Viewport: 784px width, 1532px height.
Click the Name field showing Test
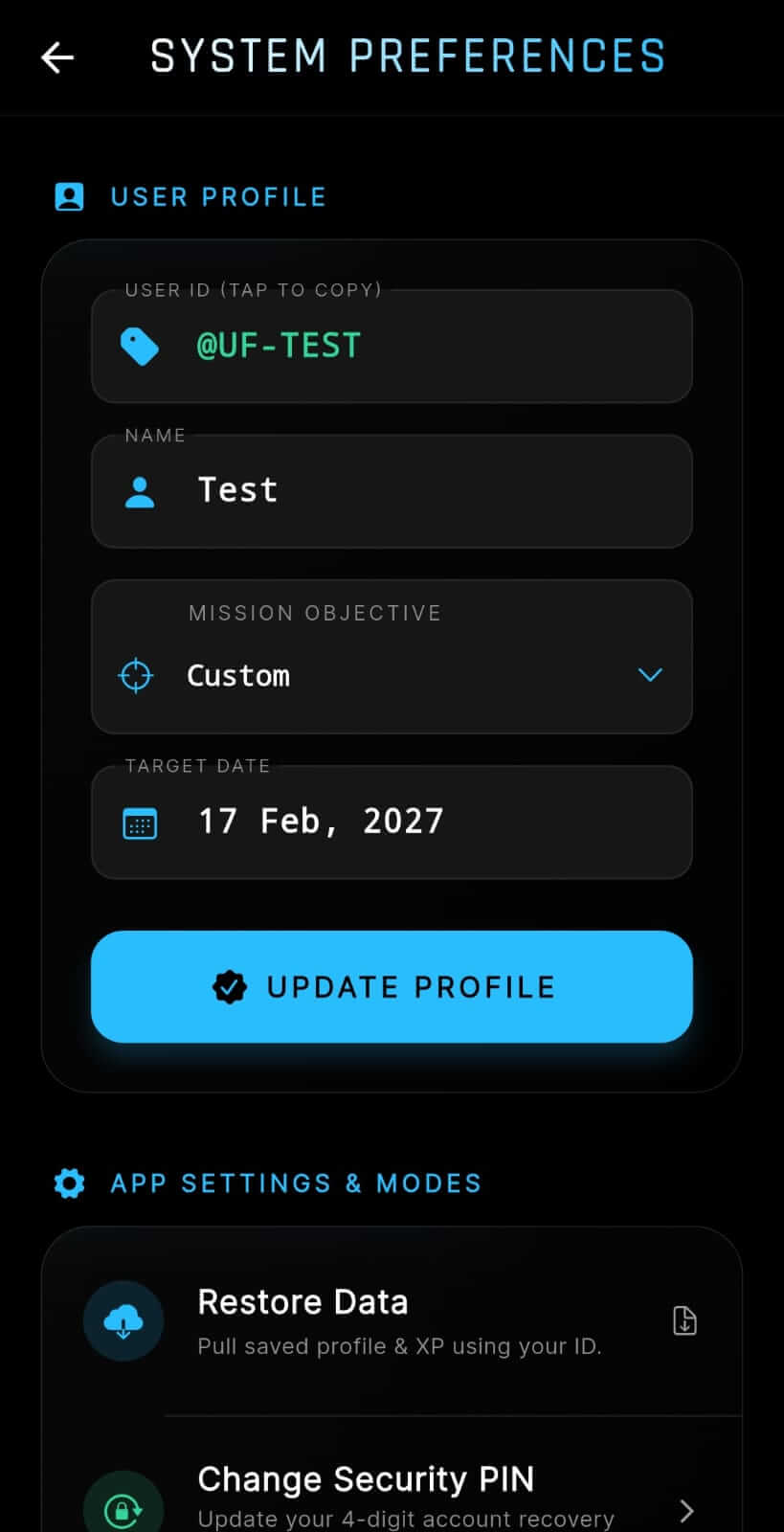coord(392,490)
